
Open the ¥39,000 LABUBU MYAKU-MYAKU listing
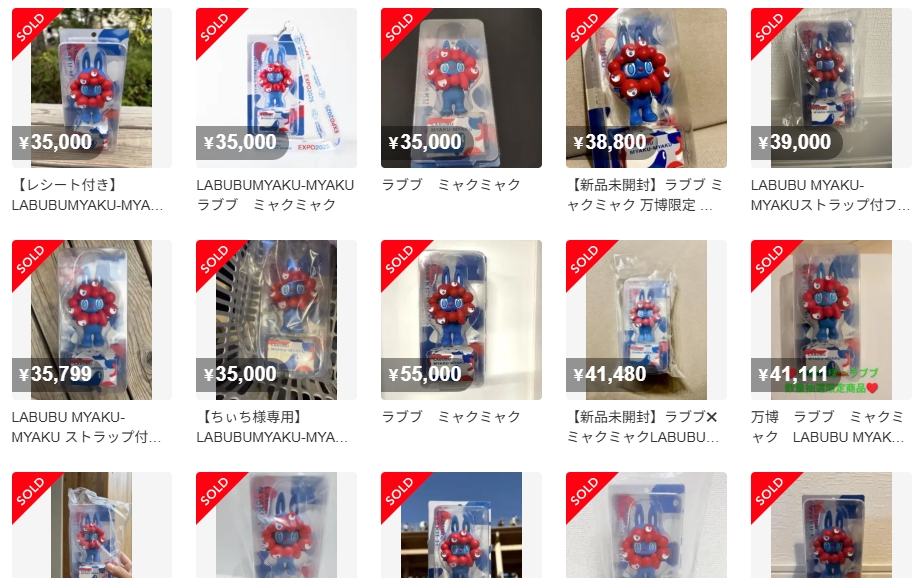(831, 88)
